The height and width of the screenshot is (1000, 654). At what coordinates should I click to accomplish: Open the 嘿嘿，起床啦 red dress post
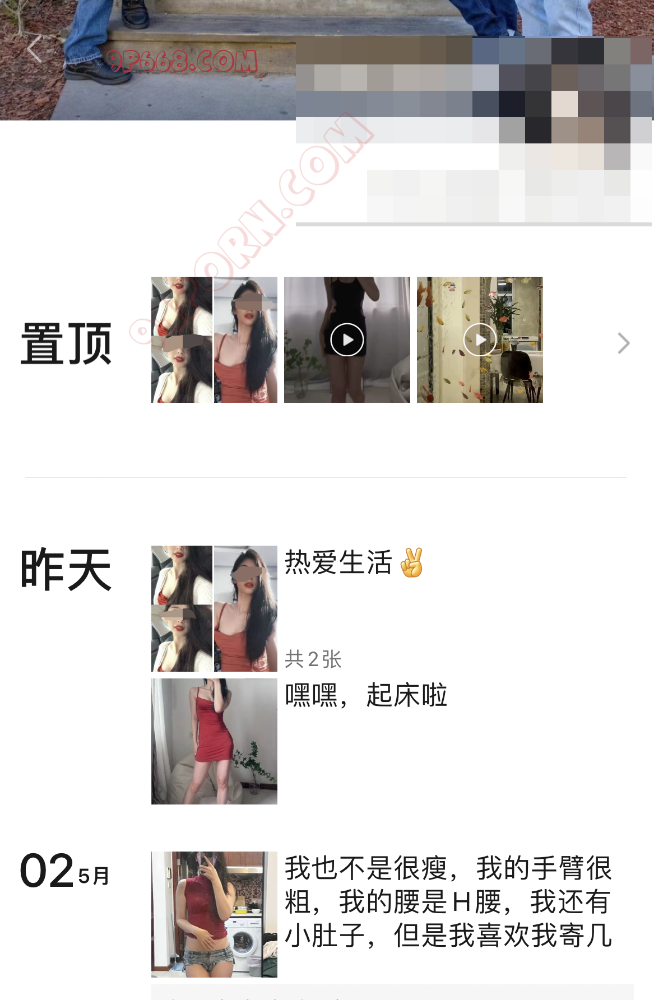(214, 741)
